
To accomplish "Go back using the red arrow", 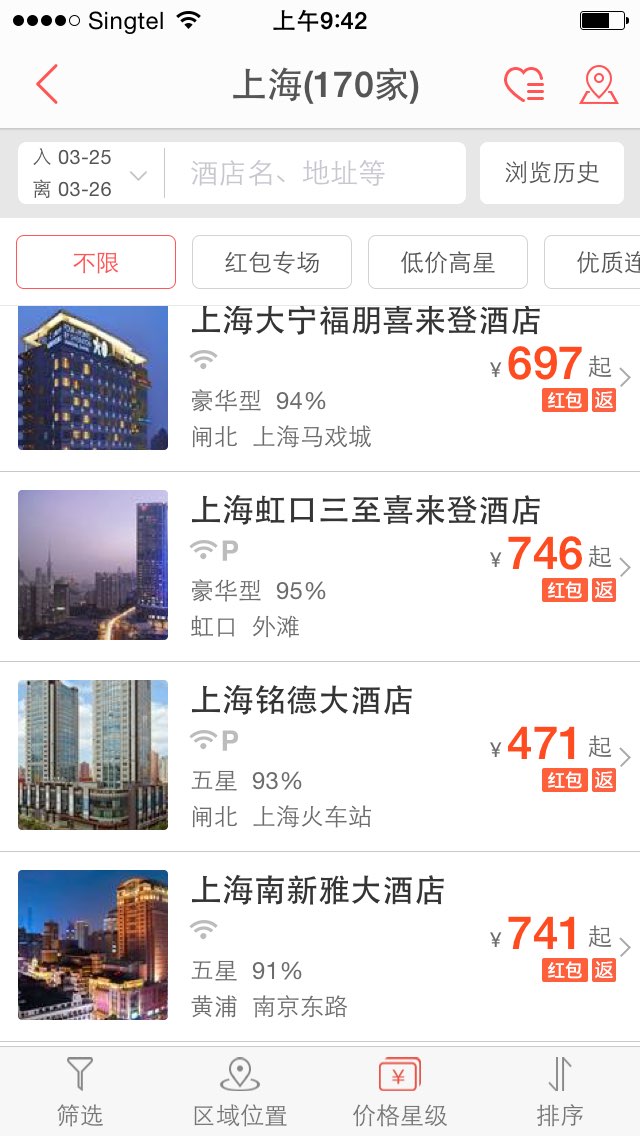I will click(47, 85).
